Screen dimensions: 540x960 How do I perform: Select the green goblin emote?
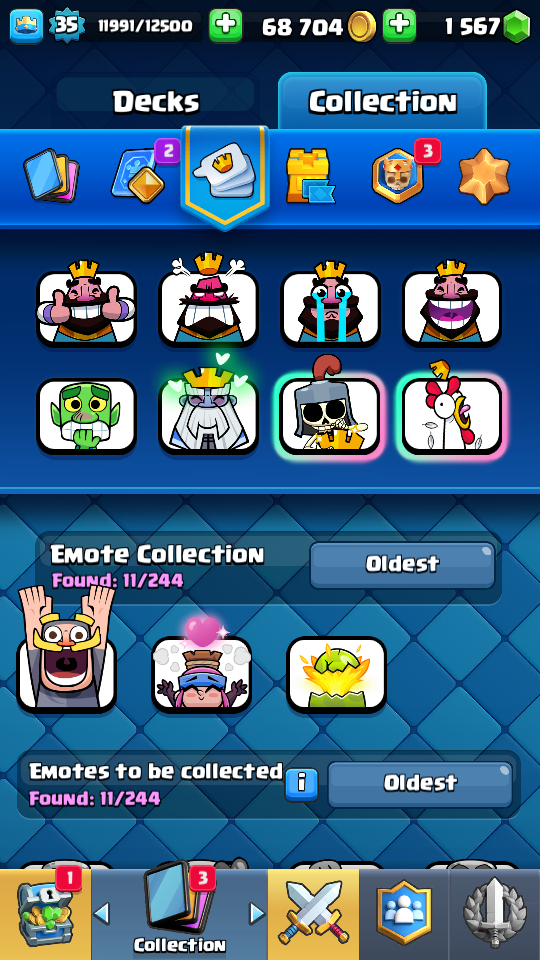tap(86, 416)
